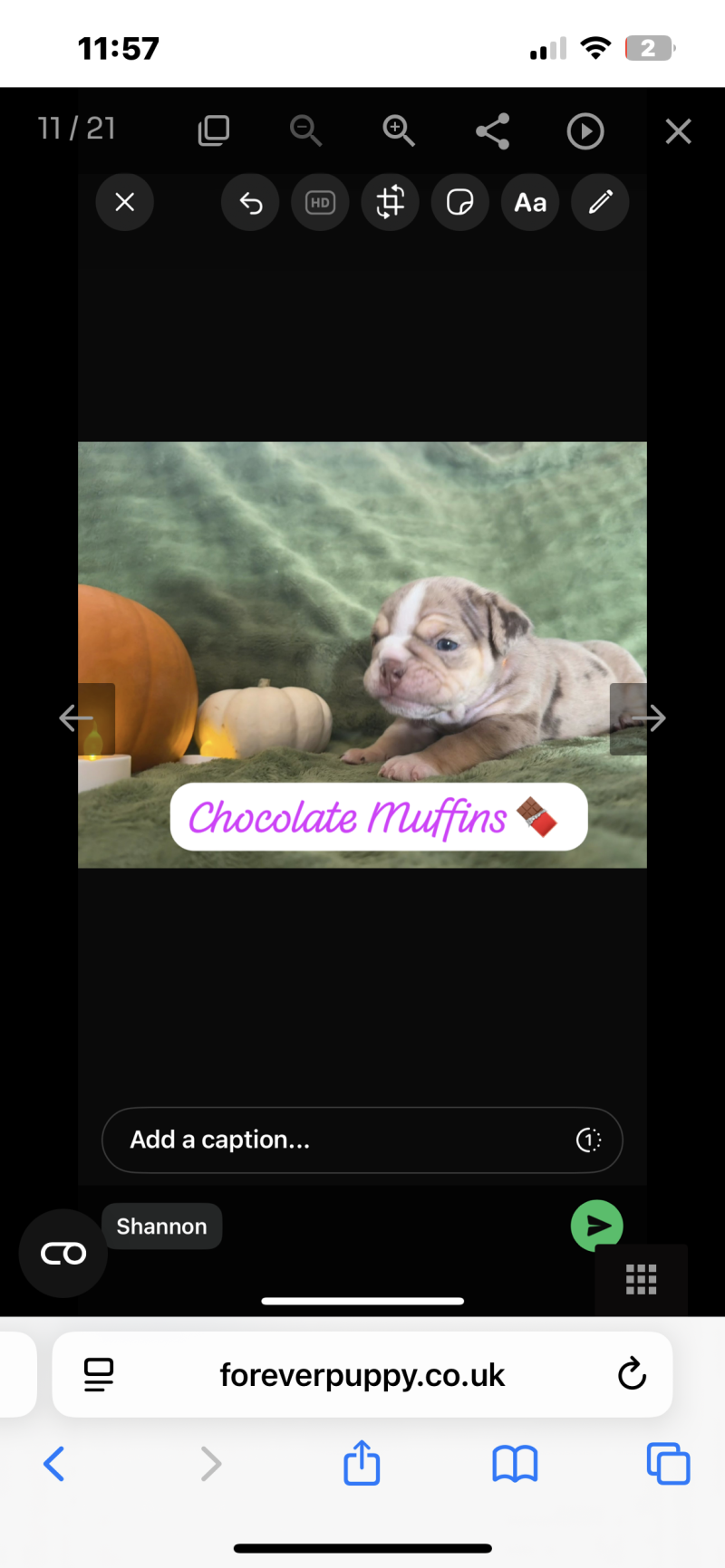Go to the next gallery image
The image size is (725, 1568).
tap(649, 718)
